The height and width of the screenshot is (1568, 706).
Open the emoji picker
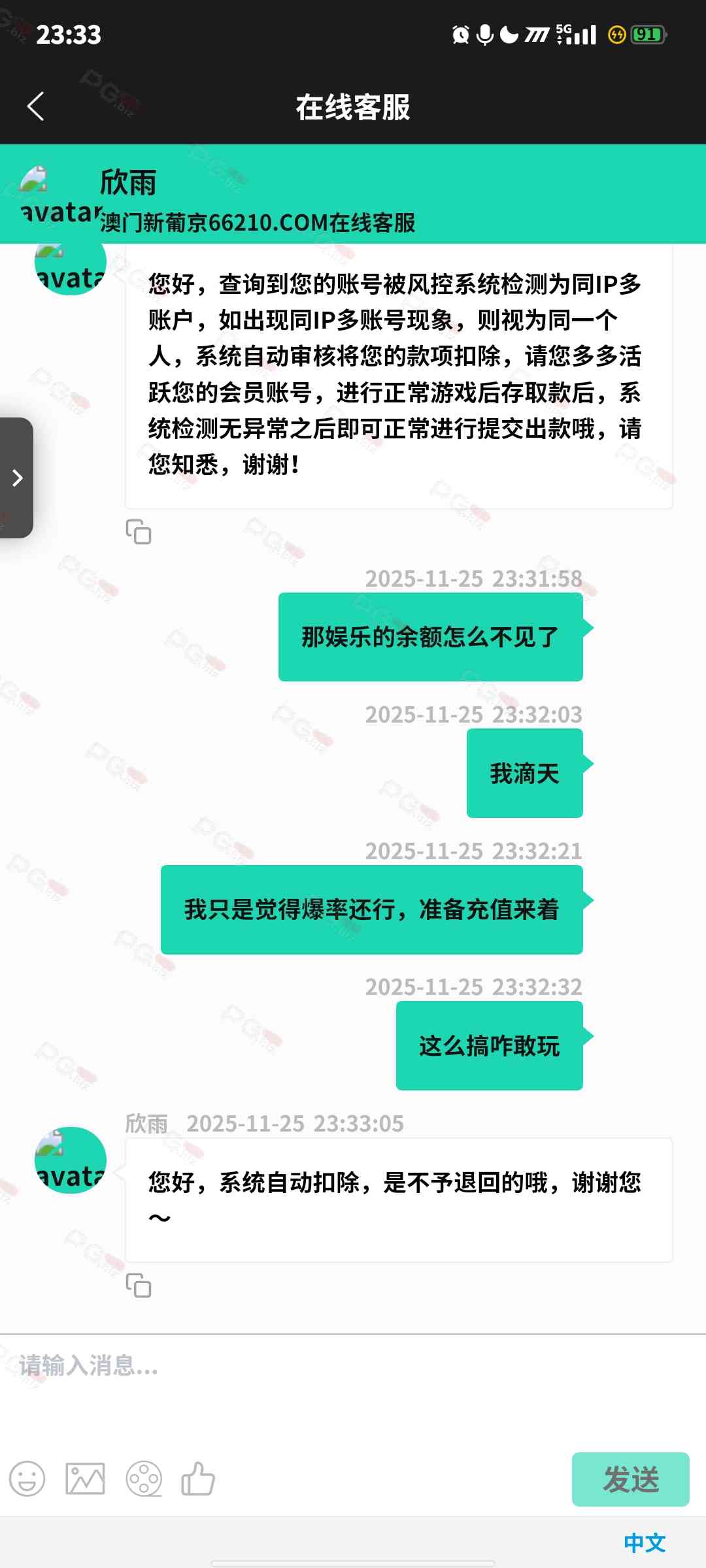pyautogui.click(x=27, y=1479)
